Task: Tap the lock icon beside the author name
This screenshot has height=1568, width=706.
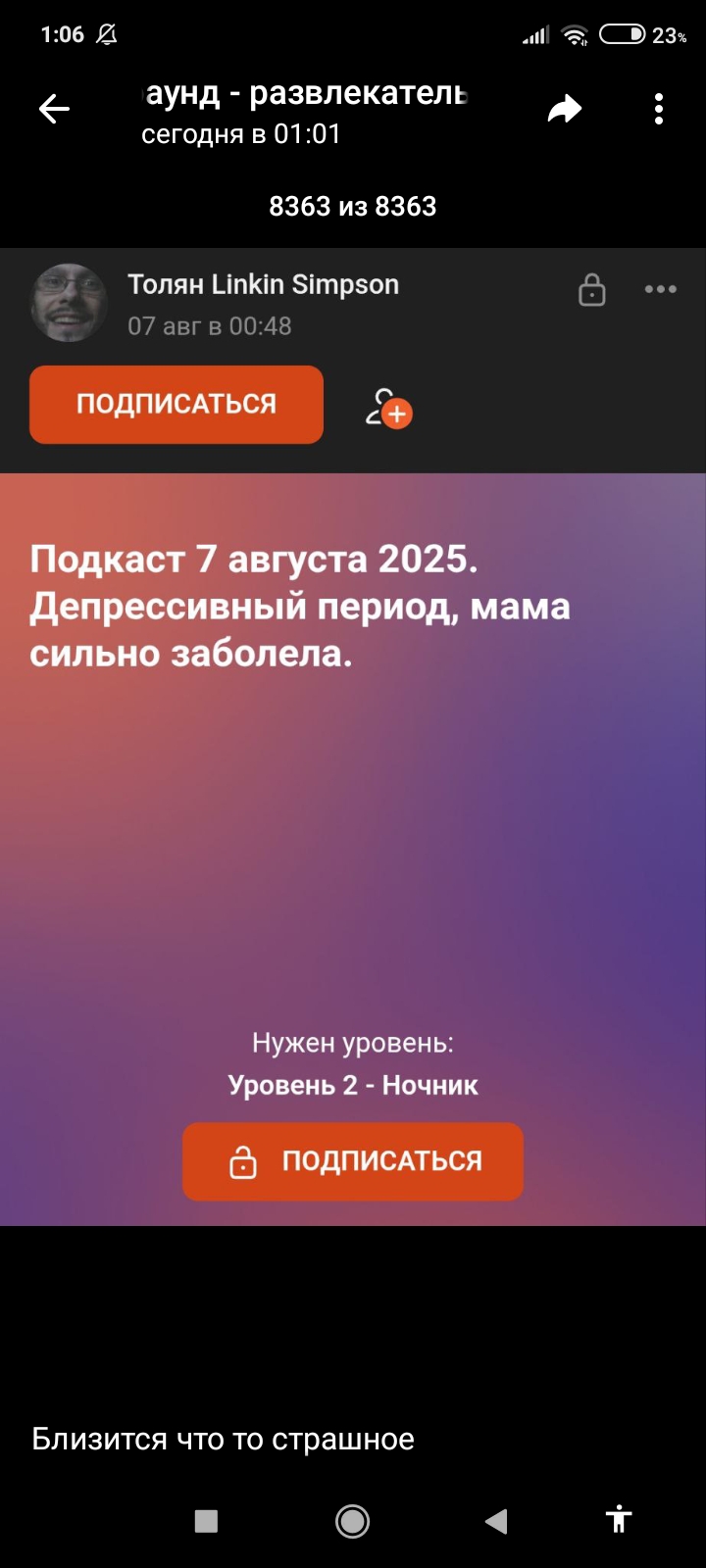Action: click(x=592, y=289)
